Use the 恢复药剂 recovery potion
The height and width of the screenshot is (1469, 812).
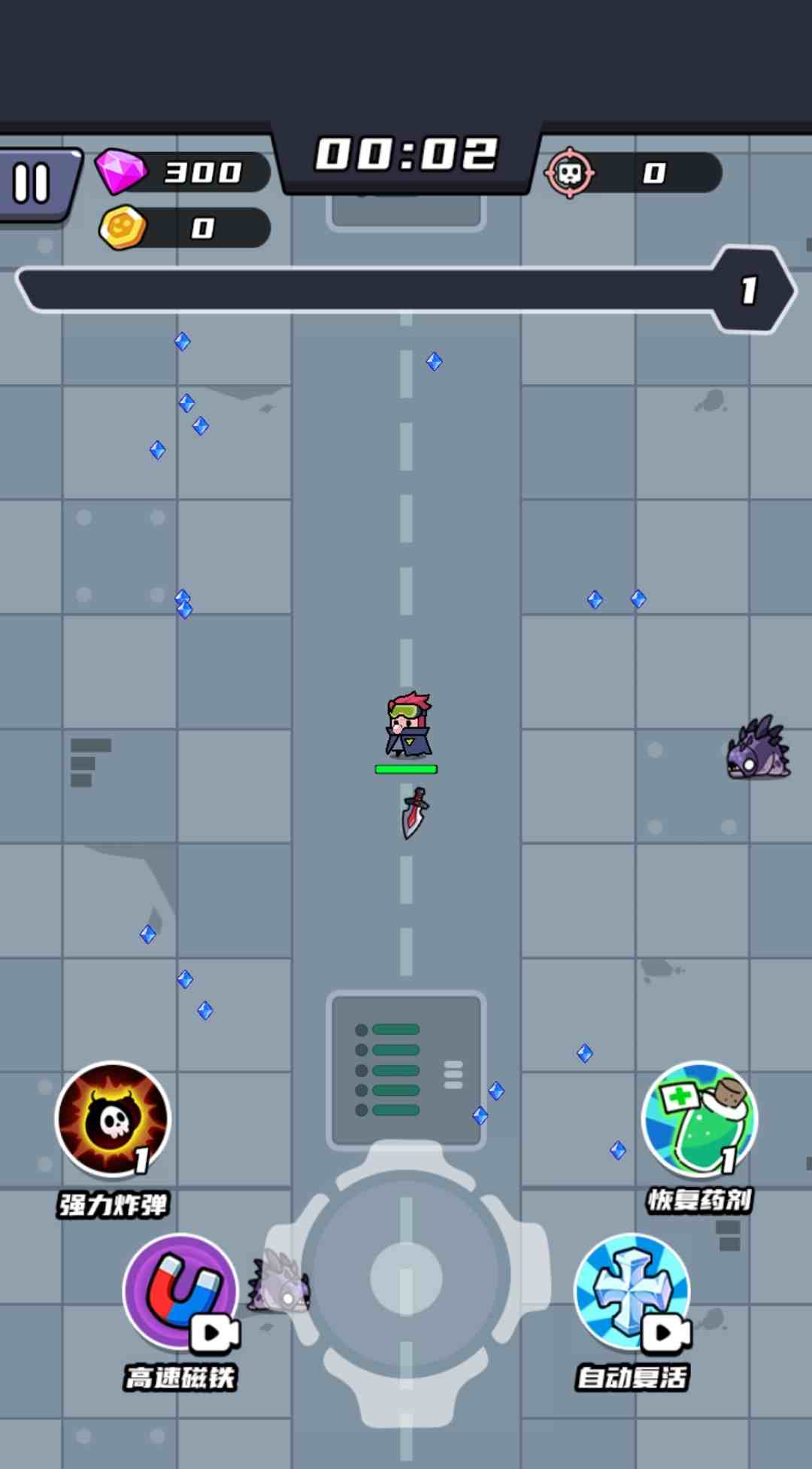[x=699, y=1118]
